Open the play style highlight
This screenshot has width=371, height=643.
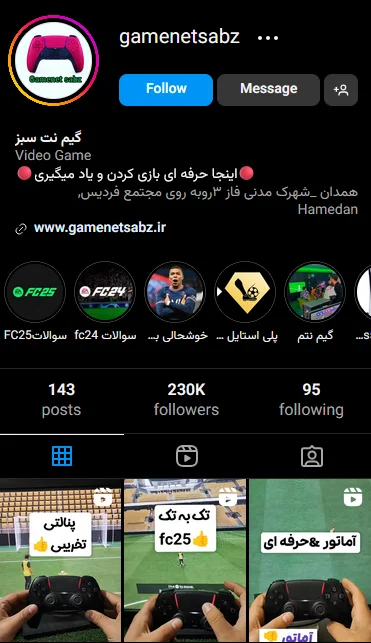click(x=246, y=292)
